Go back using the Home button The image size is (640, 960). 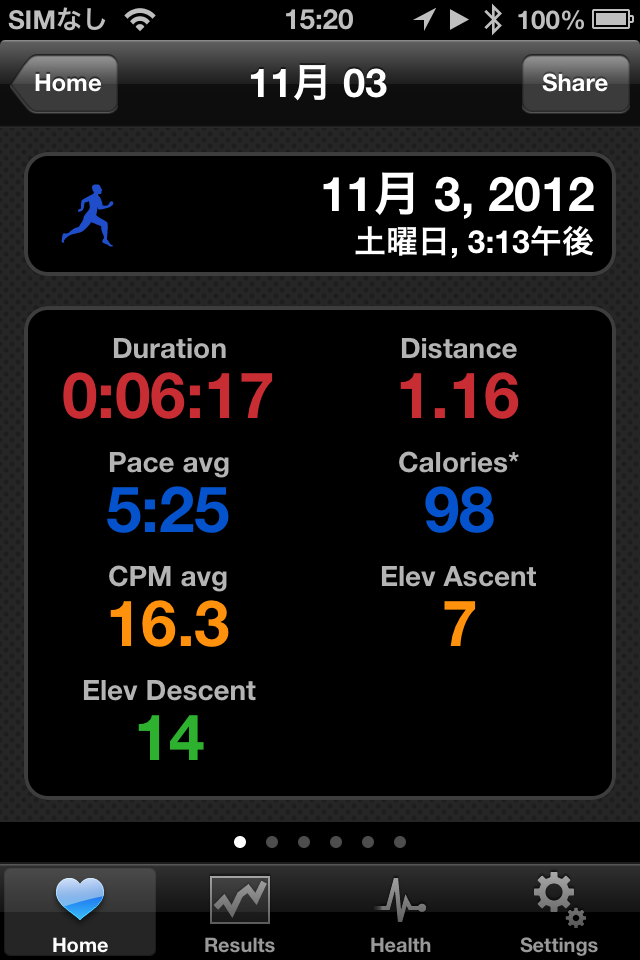[66, 83]
